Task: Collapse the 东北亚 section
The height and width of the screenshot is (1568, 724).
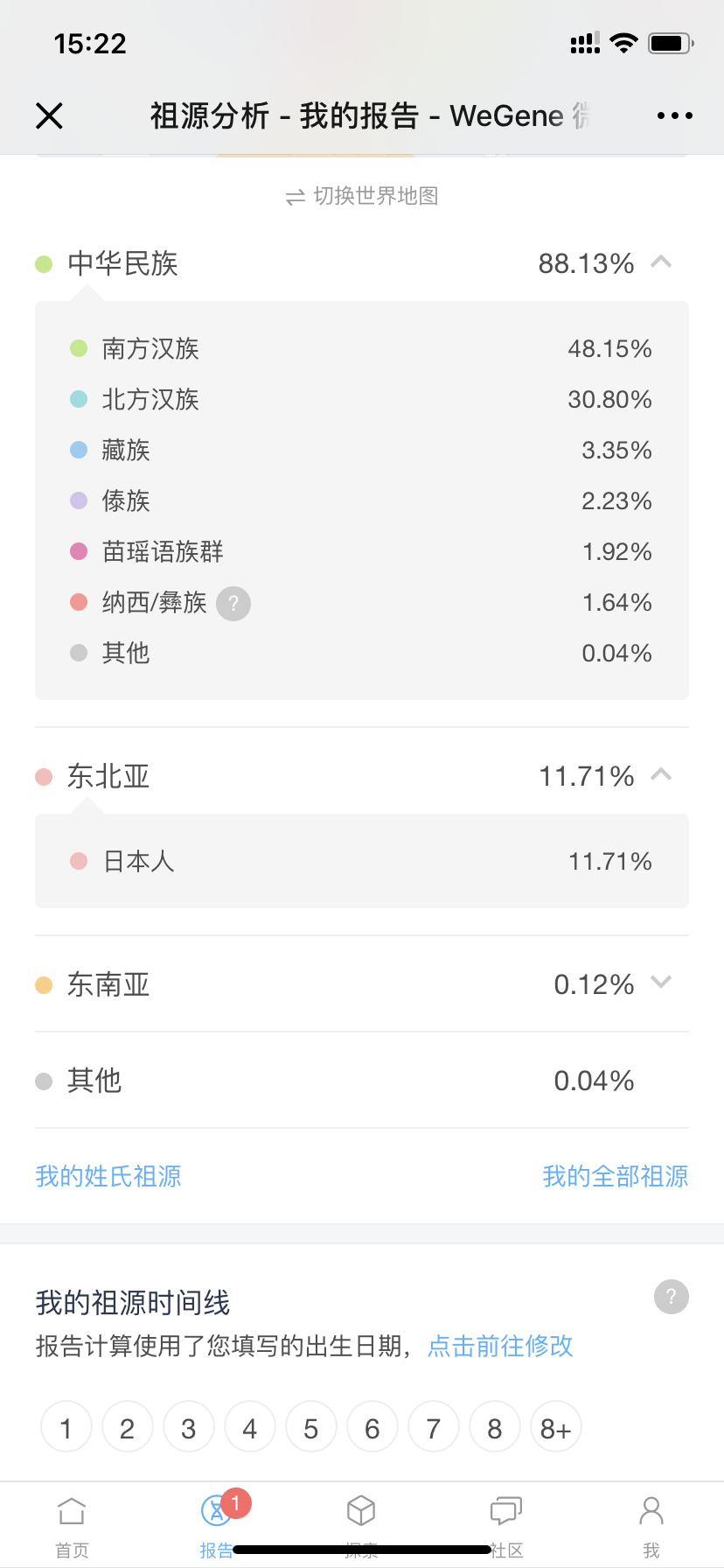Action: coord(662,774)
